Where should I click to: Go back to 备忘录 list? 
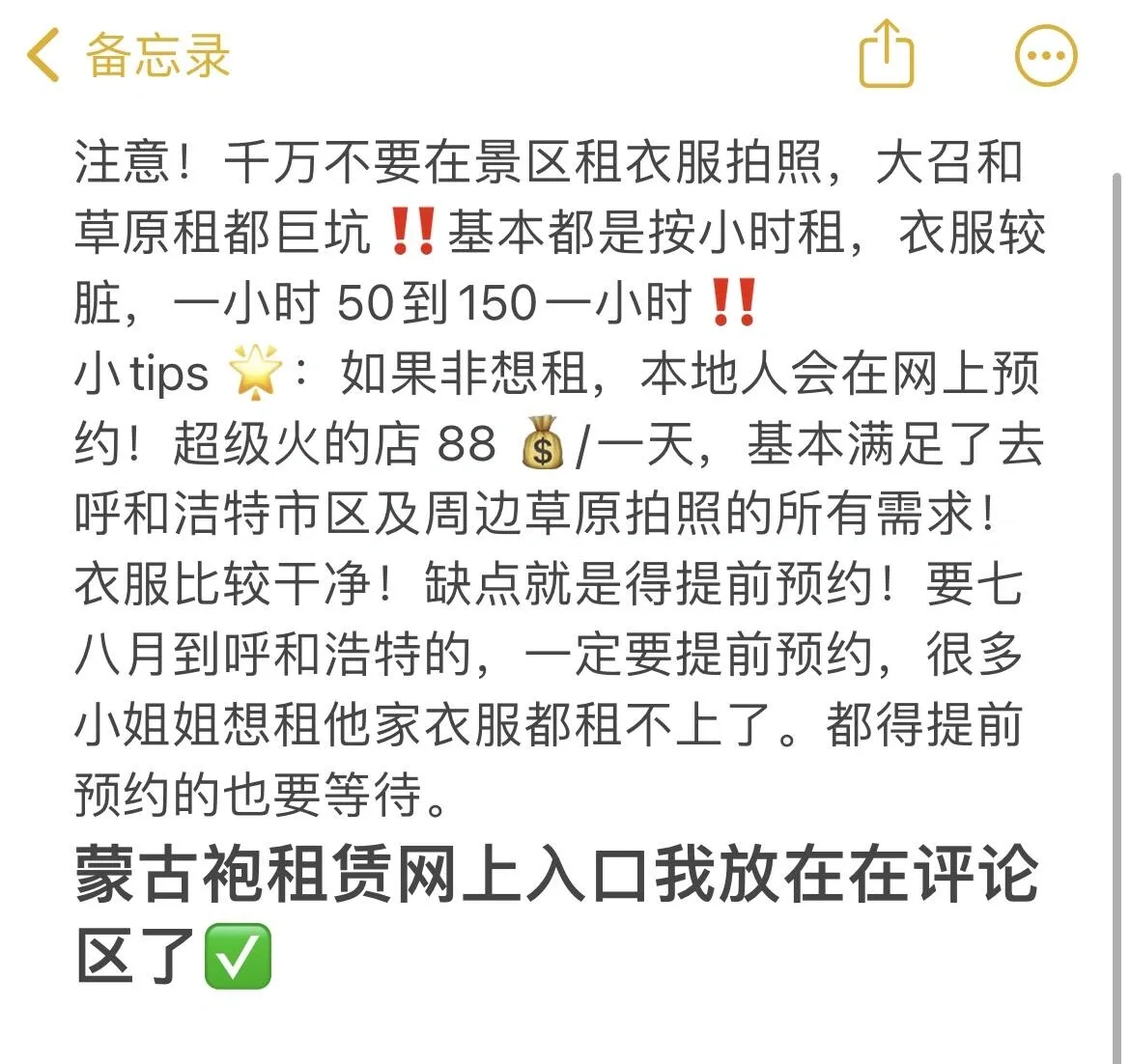pos(127,54)
